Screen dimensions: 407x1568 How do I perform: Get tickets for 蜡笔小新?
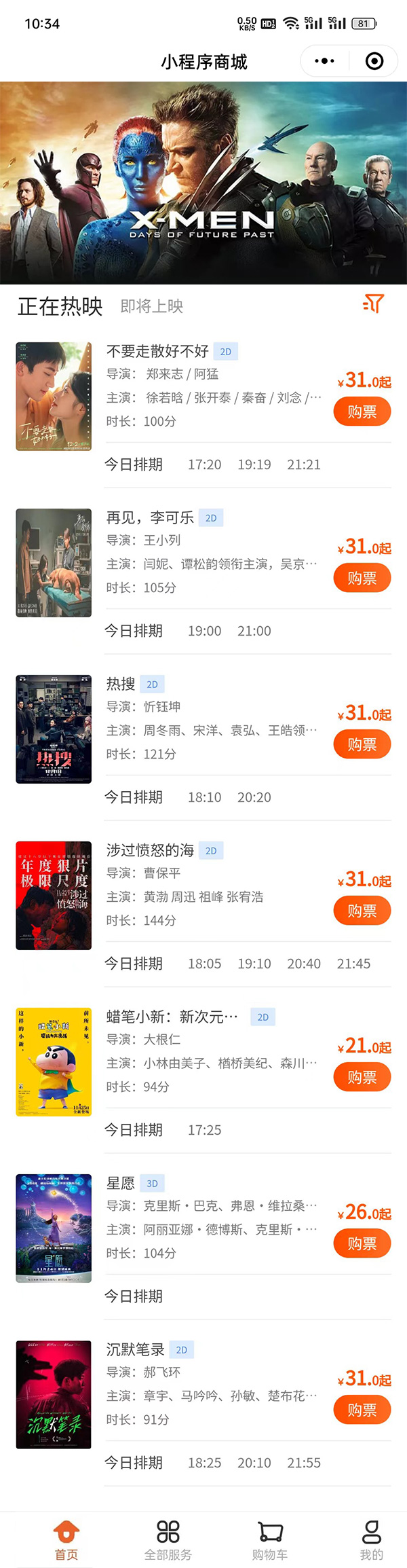click(362, 1078)
